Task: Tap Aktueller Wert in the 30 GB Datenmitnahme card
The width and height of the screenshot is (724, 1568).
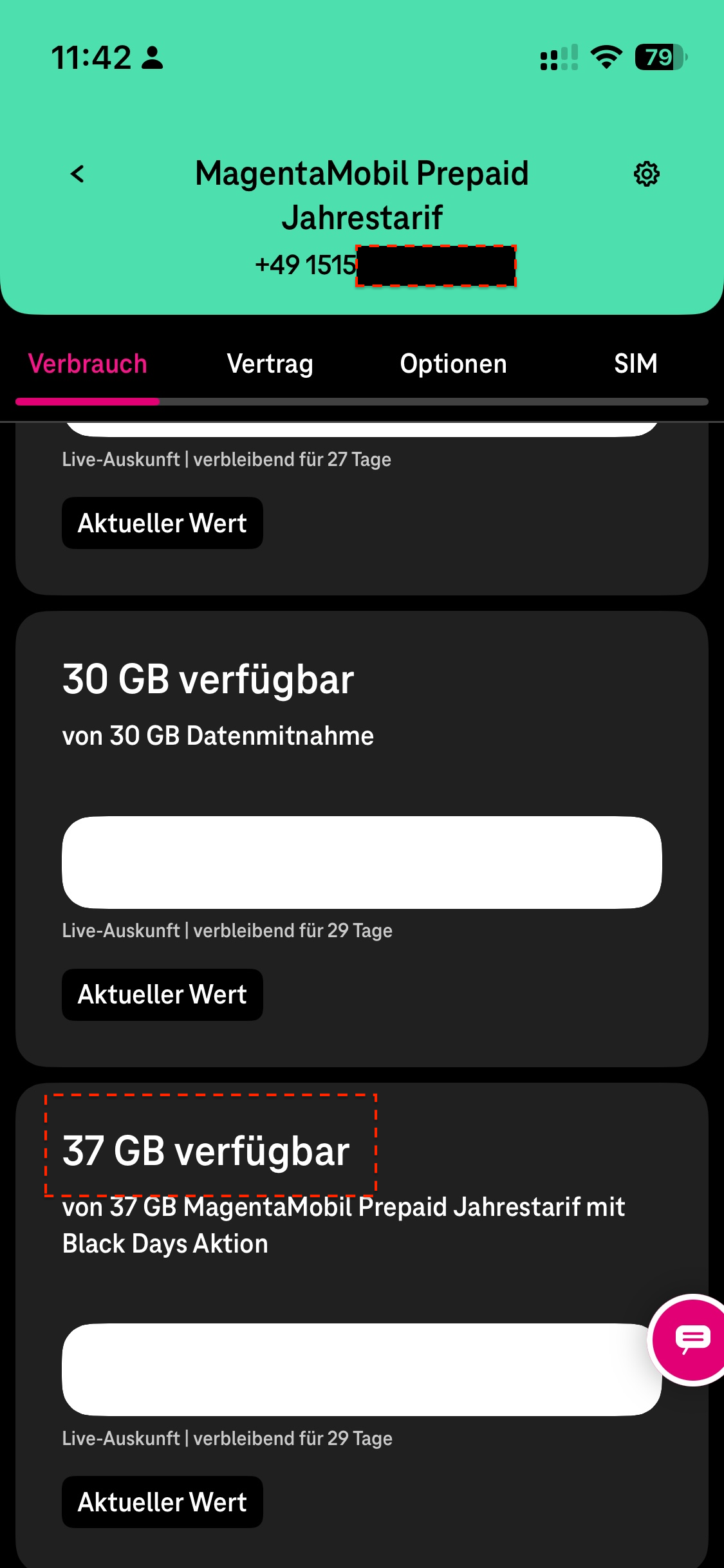Action: 162,994
